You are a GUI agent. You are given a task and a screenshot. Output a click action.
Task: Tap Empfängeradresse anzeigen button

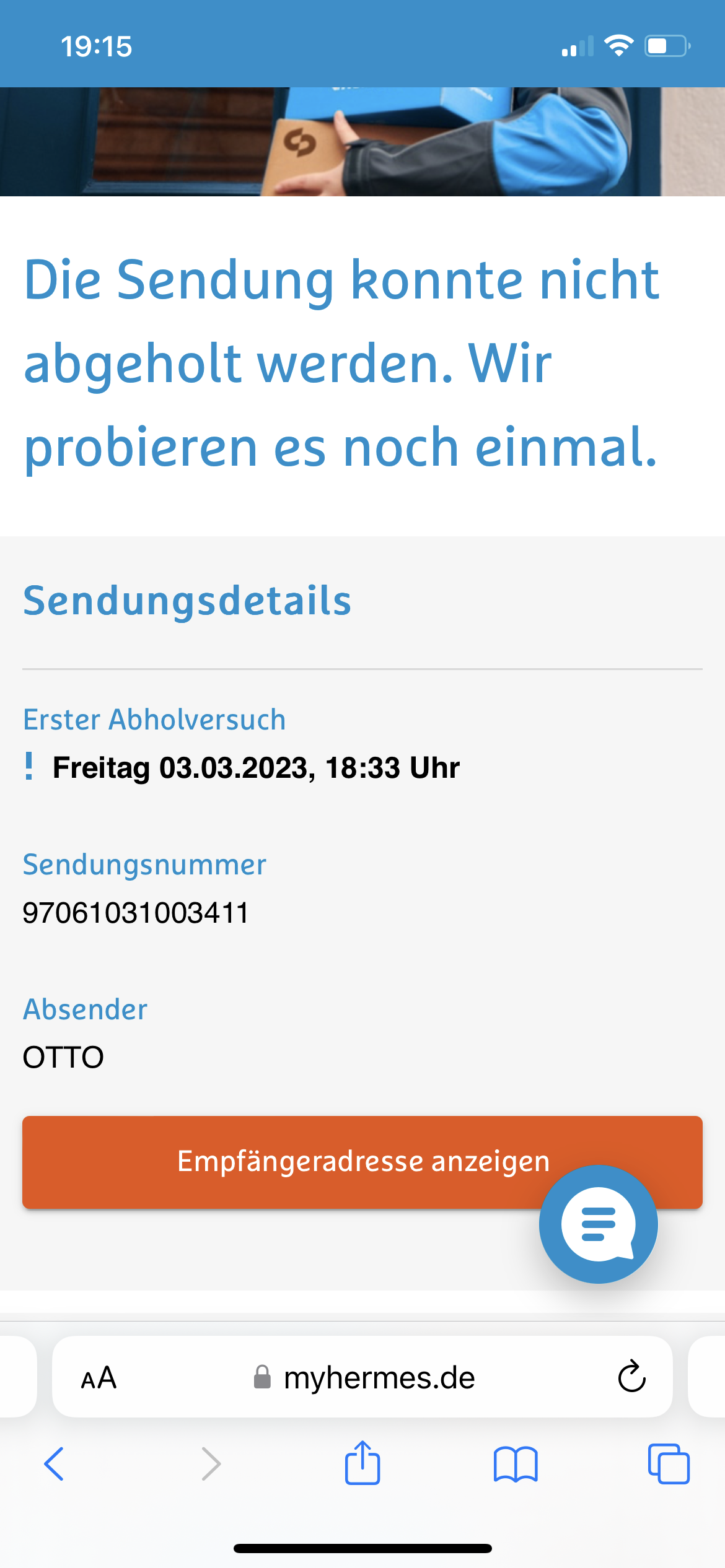[x=362, y=1162]
